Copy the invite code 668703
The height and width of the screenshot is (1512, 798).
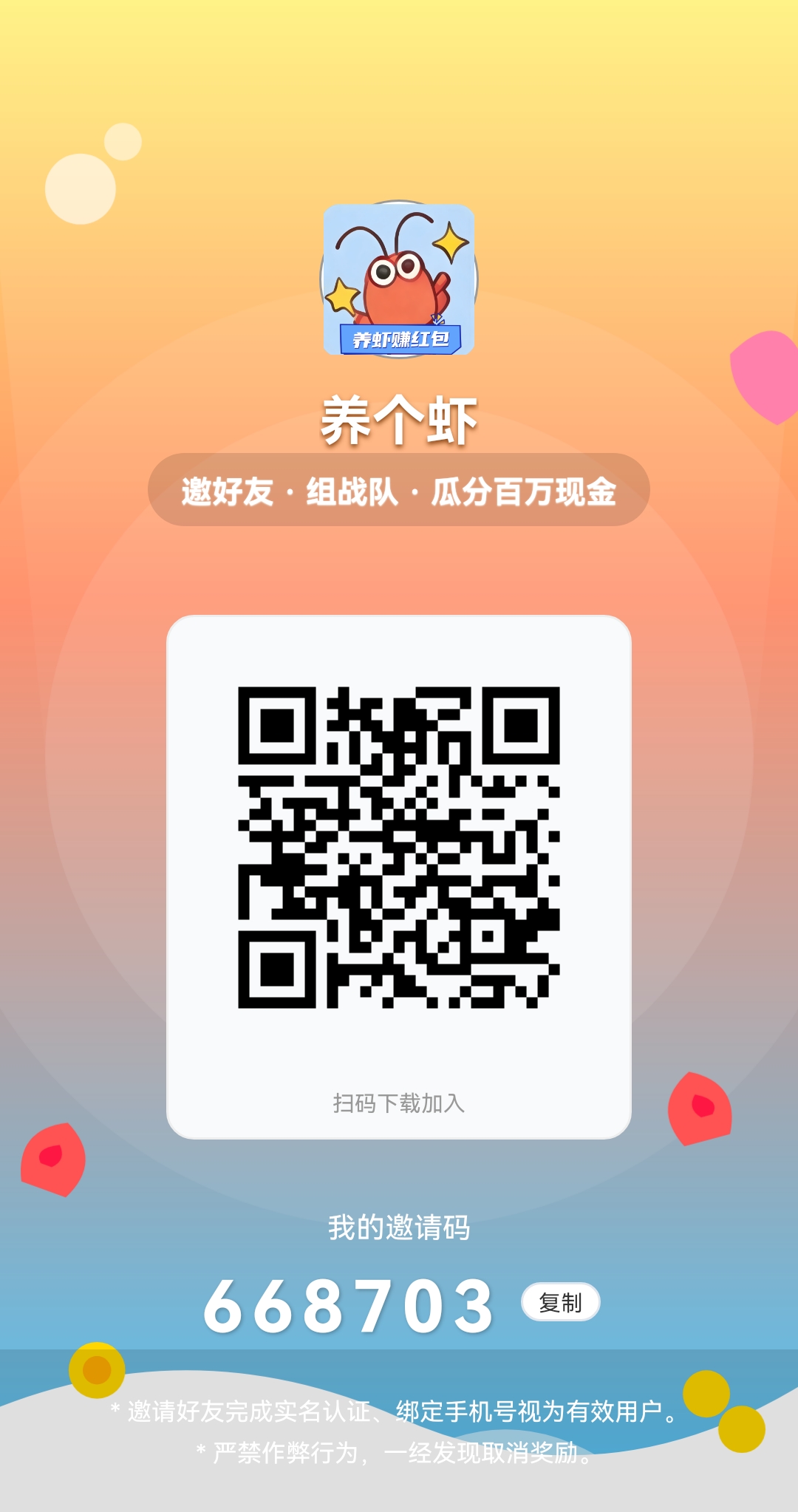point(560,1302)
